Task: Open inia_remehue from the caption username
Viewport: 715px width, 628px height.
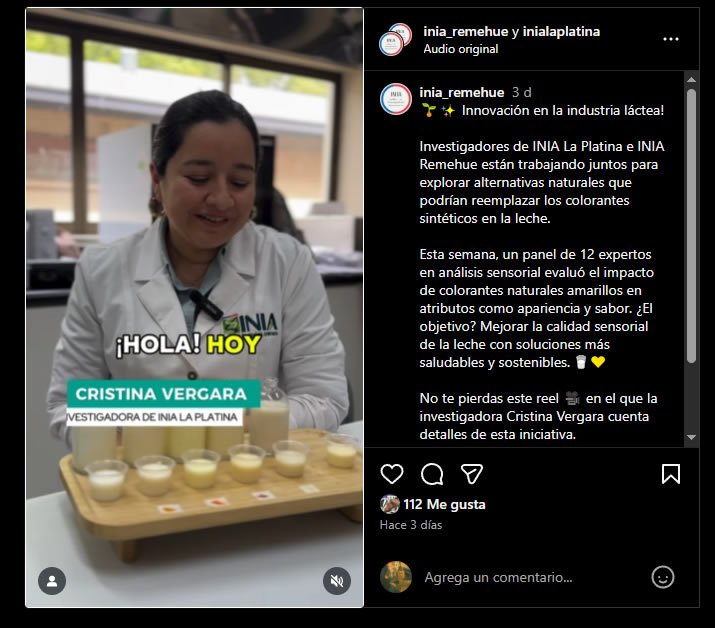Action: tap(461, 92)
